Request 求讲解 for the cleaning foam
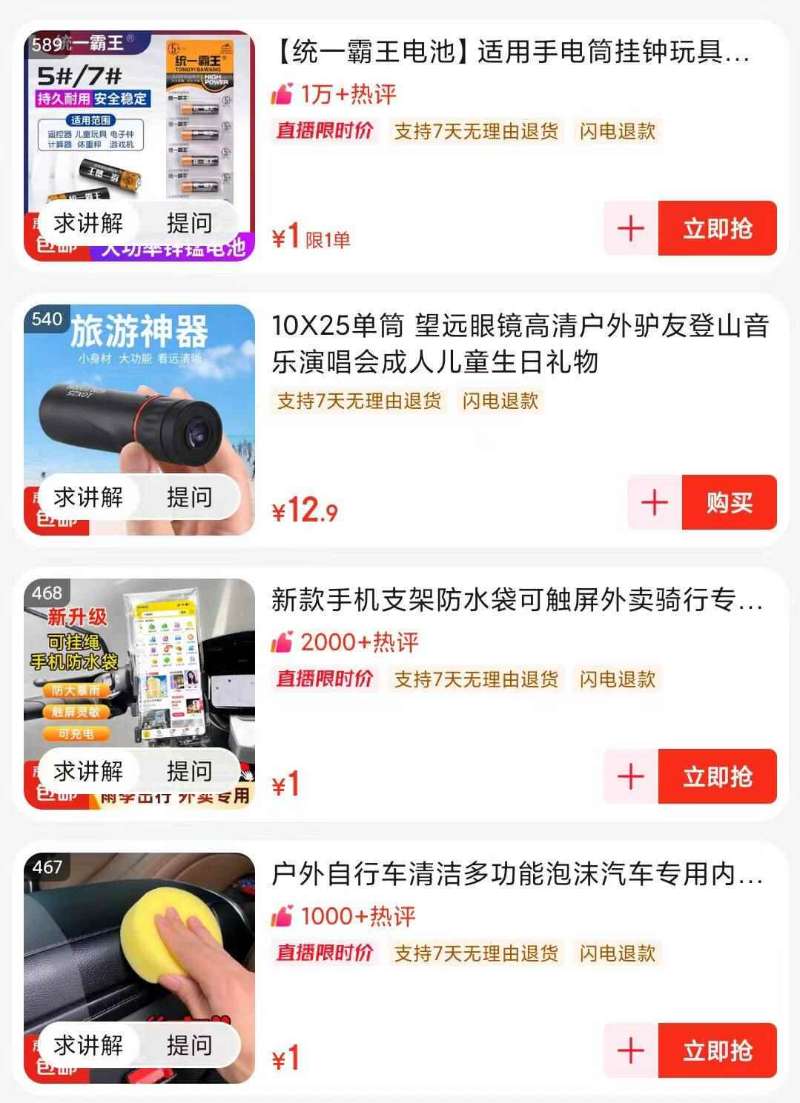Viewport: 800px width, 1103px height. 88,1045
